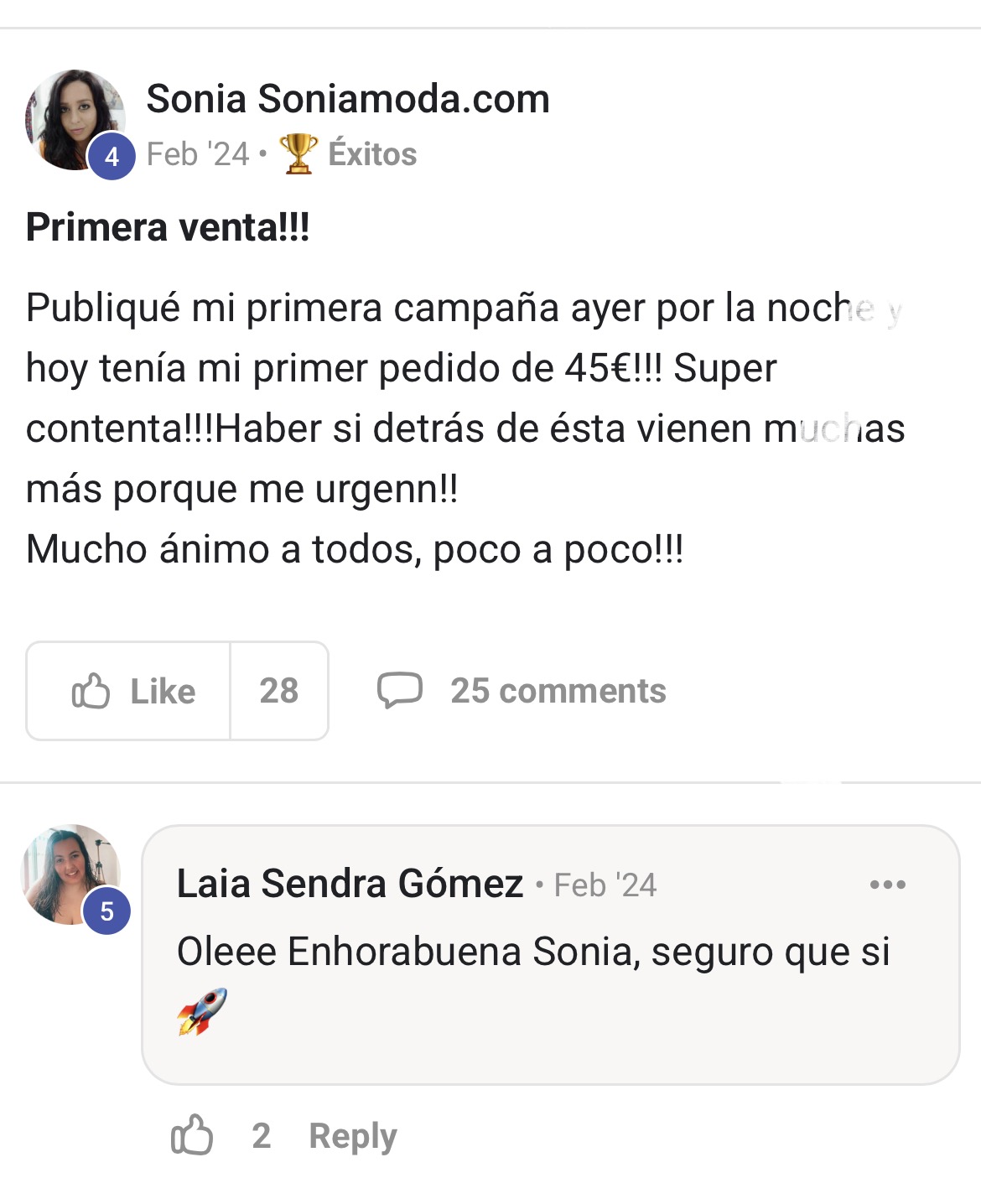Open the Sonia Soniamoda.com profile name
The height and width of the screenshot is (1204, 981).
pyautogui.click(x=348, y=99)
